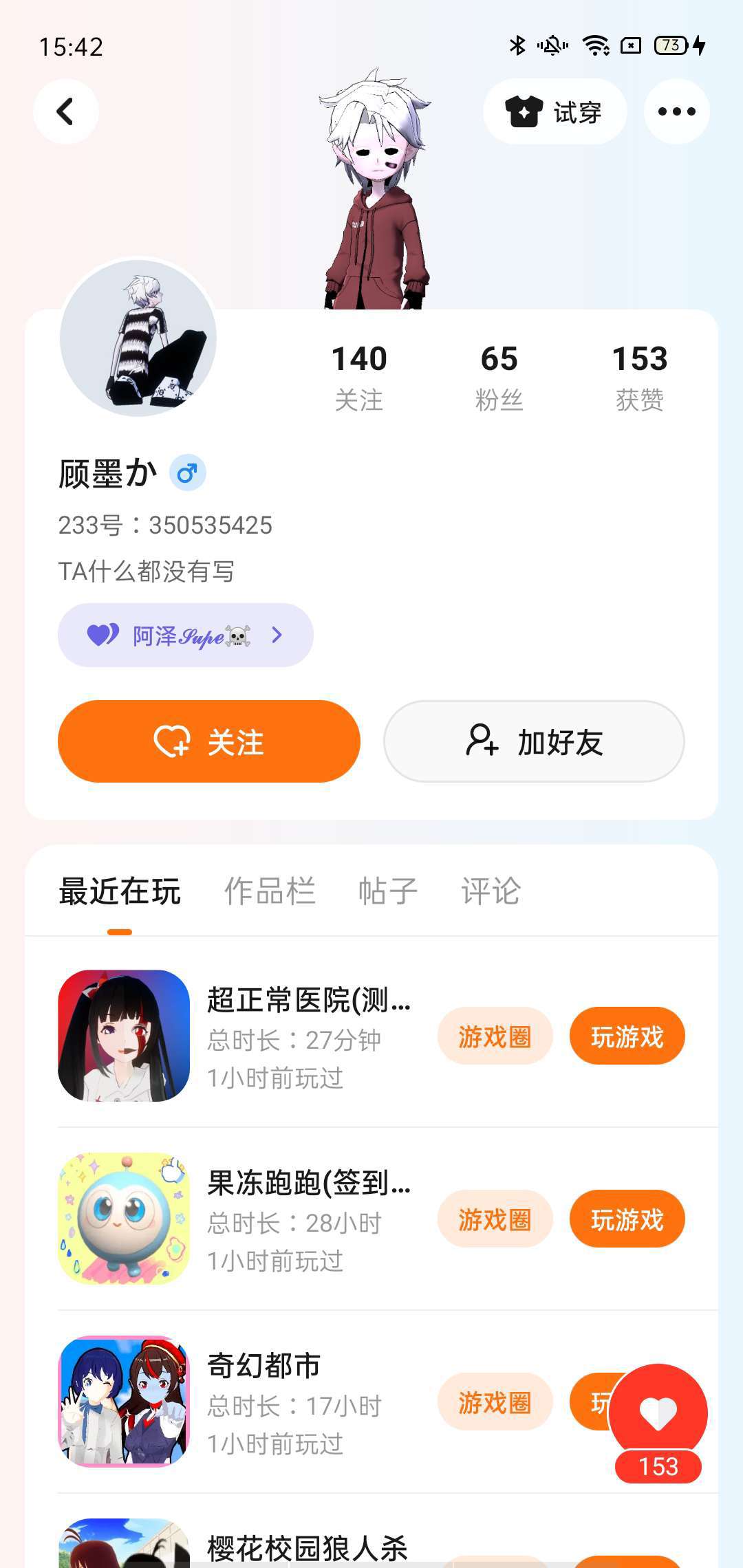Screen dimensions: 743x1568
Task: Switch to the 作品栏 tab
Action: (x=270, y=891)
